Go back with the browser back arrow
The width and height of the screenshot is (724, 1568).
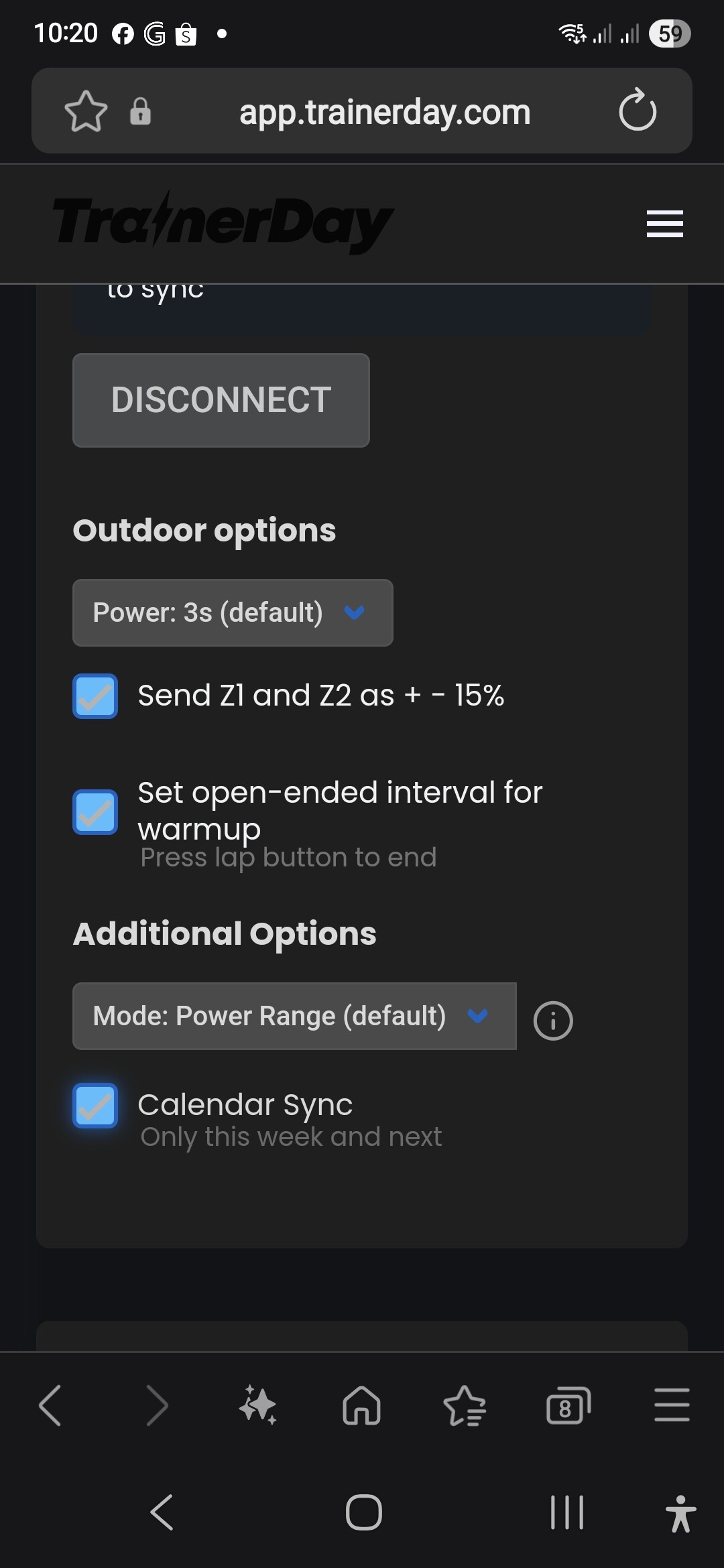(x=51, y=1405)
